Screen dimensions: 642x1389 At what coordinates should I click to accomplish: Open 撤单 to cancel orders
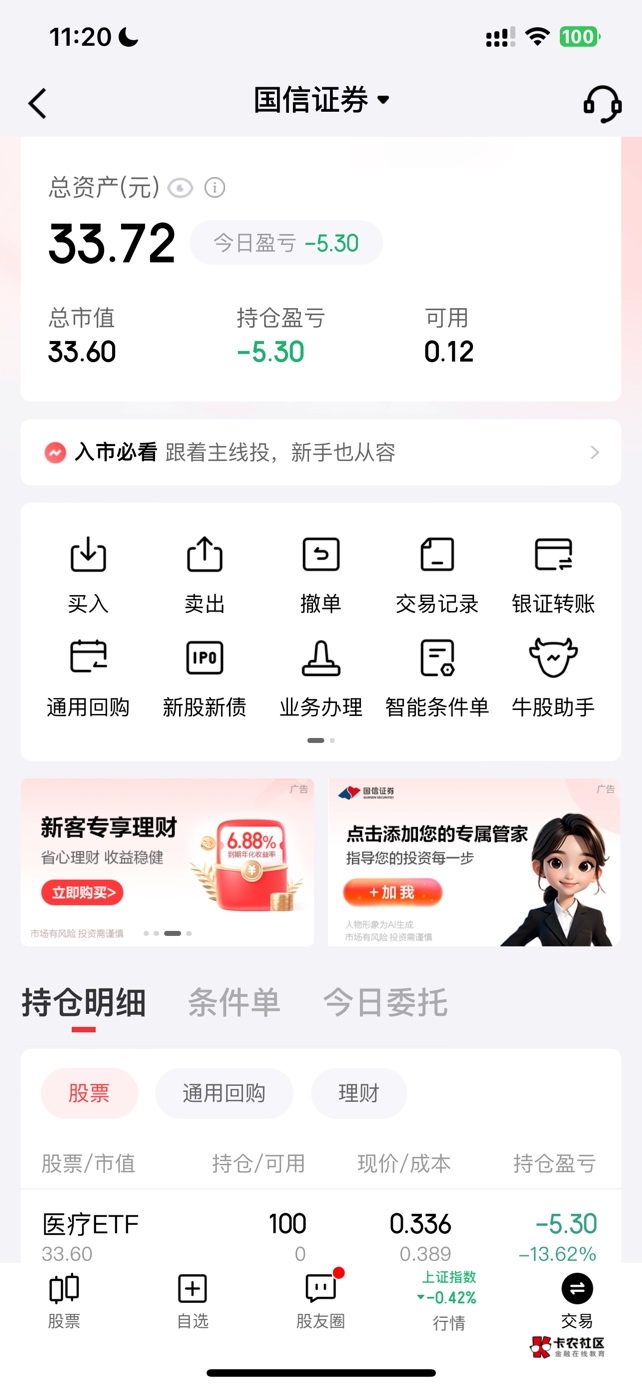[x=321, y=575]
